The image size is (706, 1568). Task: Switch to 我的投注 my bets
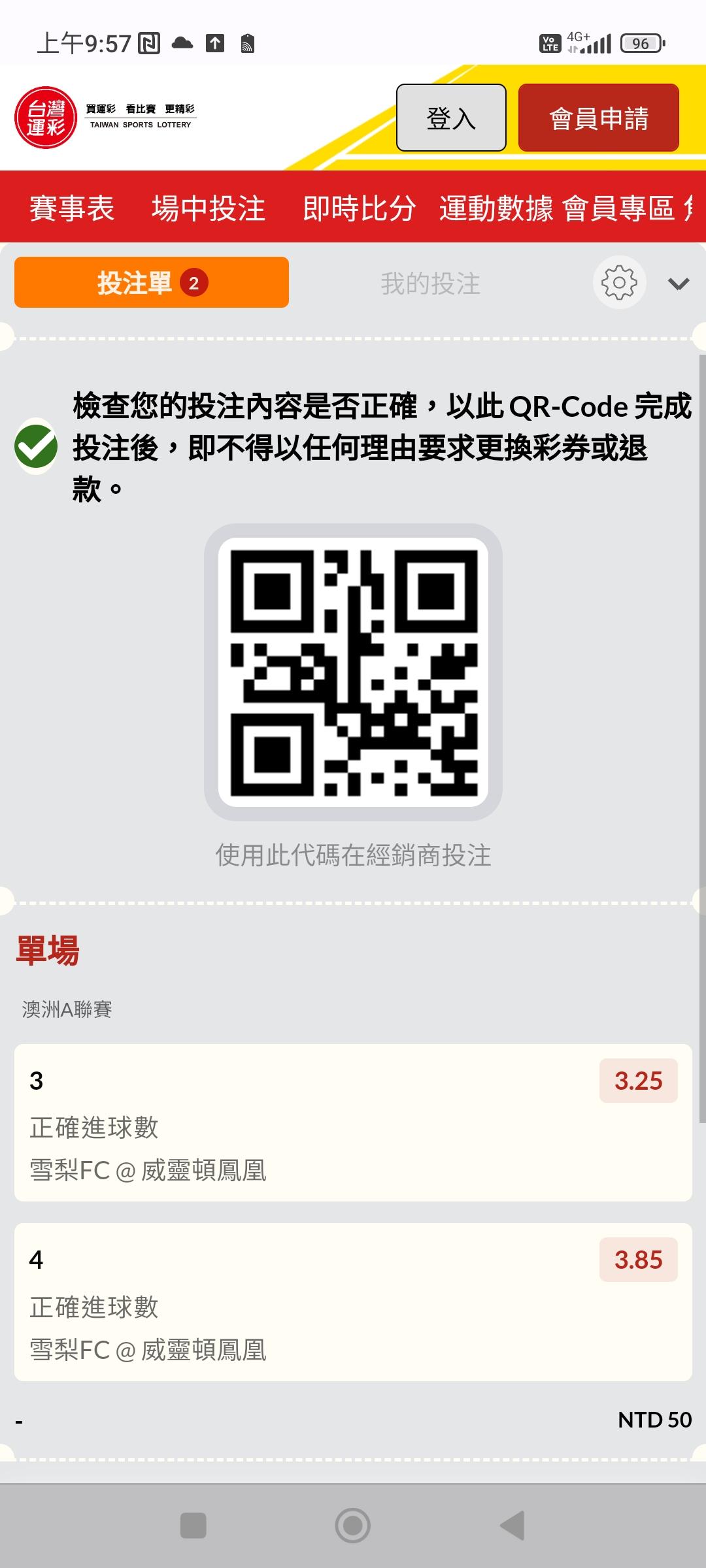(x=430, y=284)
